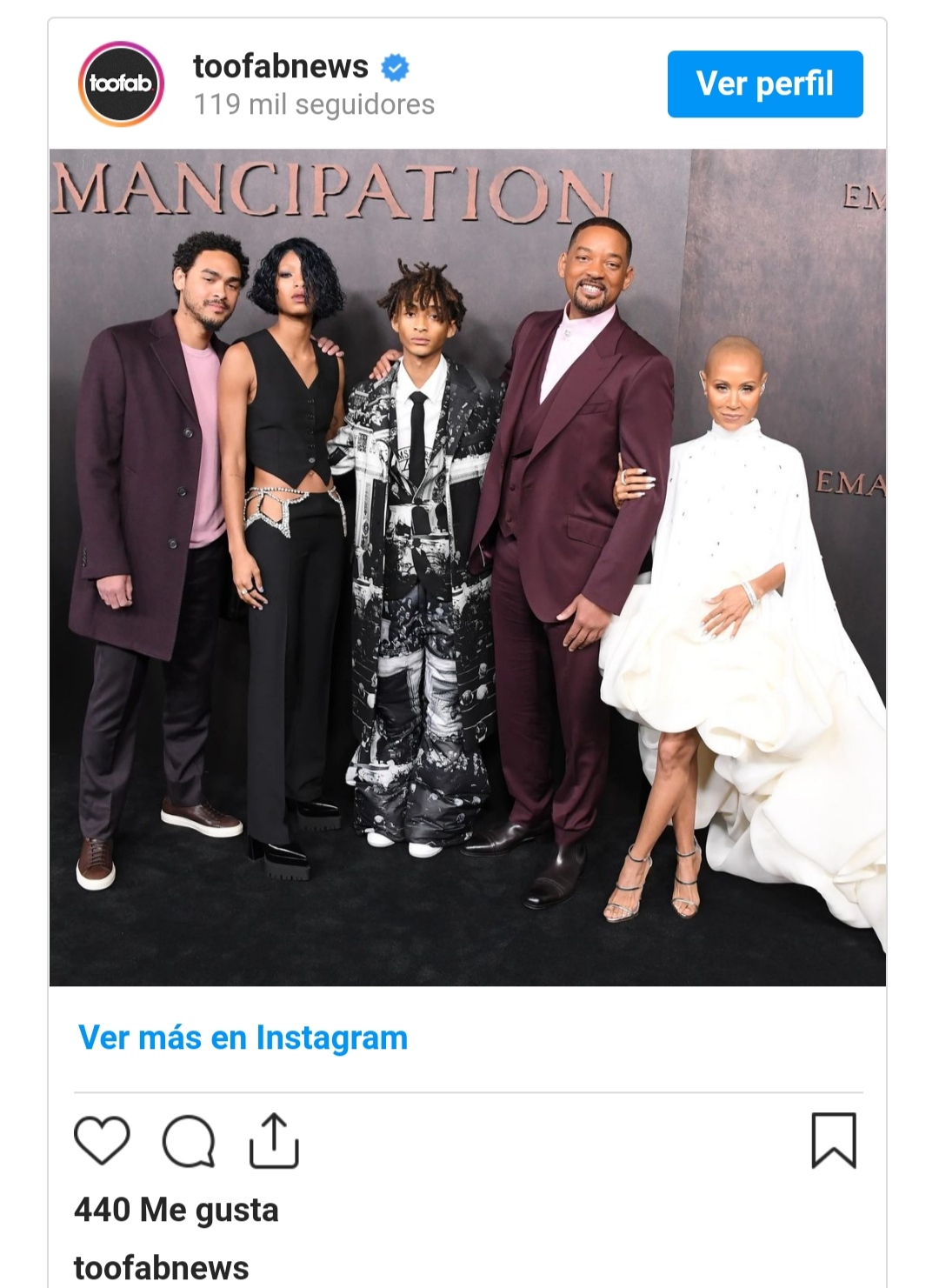
Task: Open the toofab profile avatar
Action: click(x=122, y=84)
